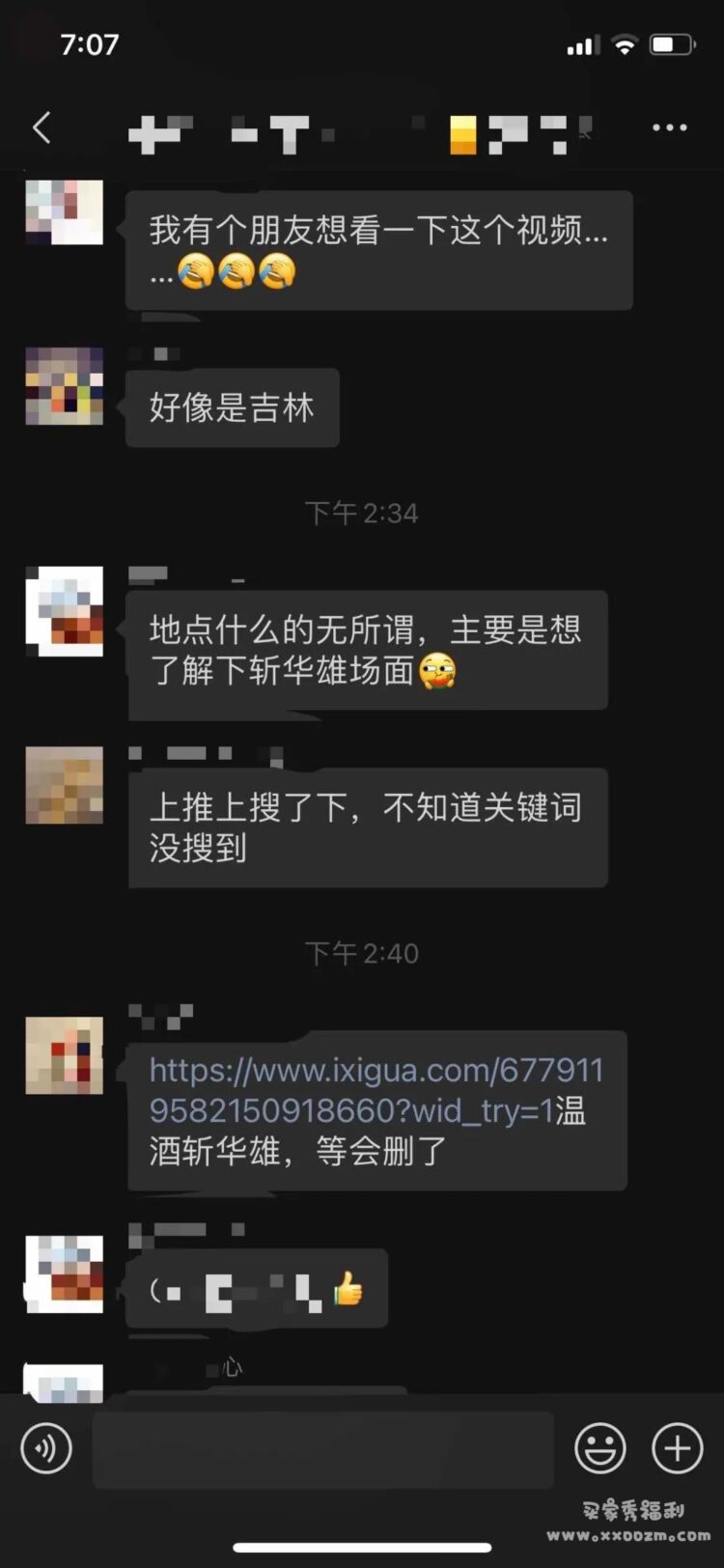The image size is (724, 1568).
Task: Tap the message text field
Action: (x=322, y=1448)
